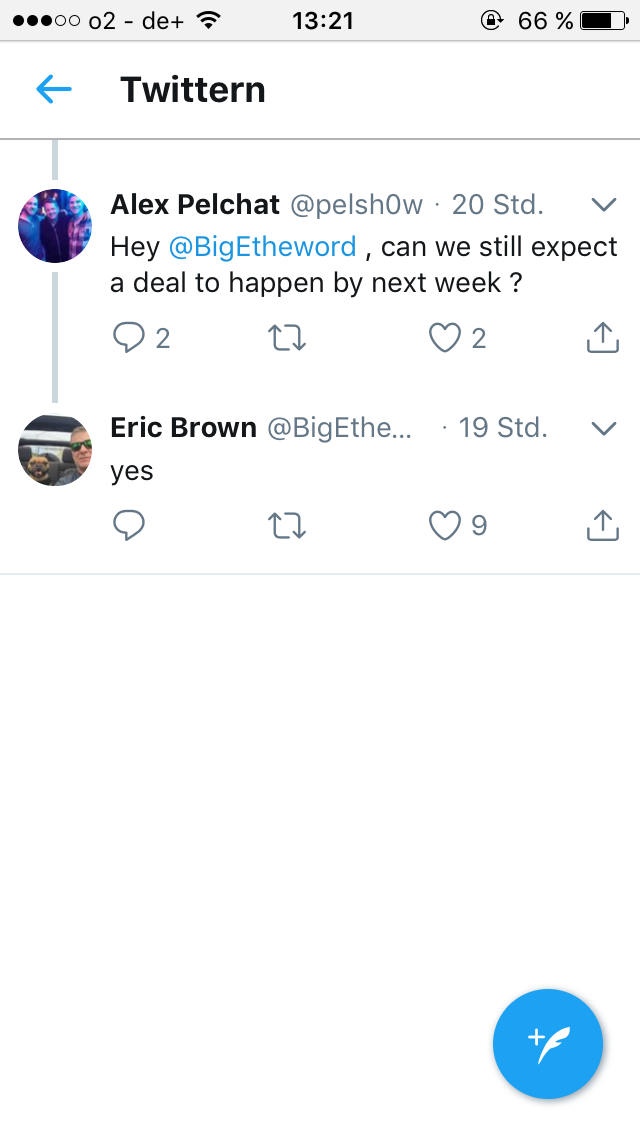Retweet Eric Brown's "yes" tweet
The height and width of the screenshot is (1136, 640).
coord(288,525)
